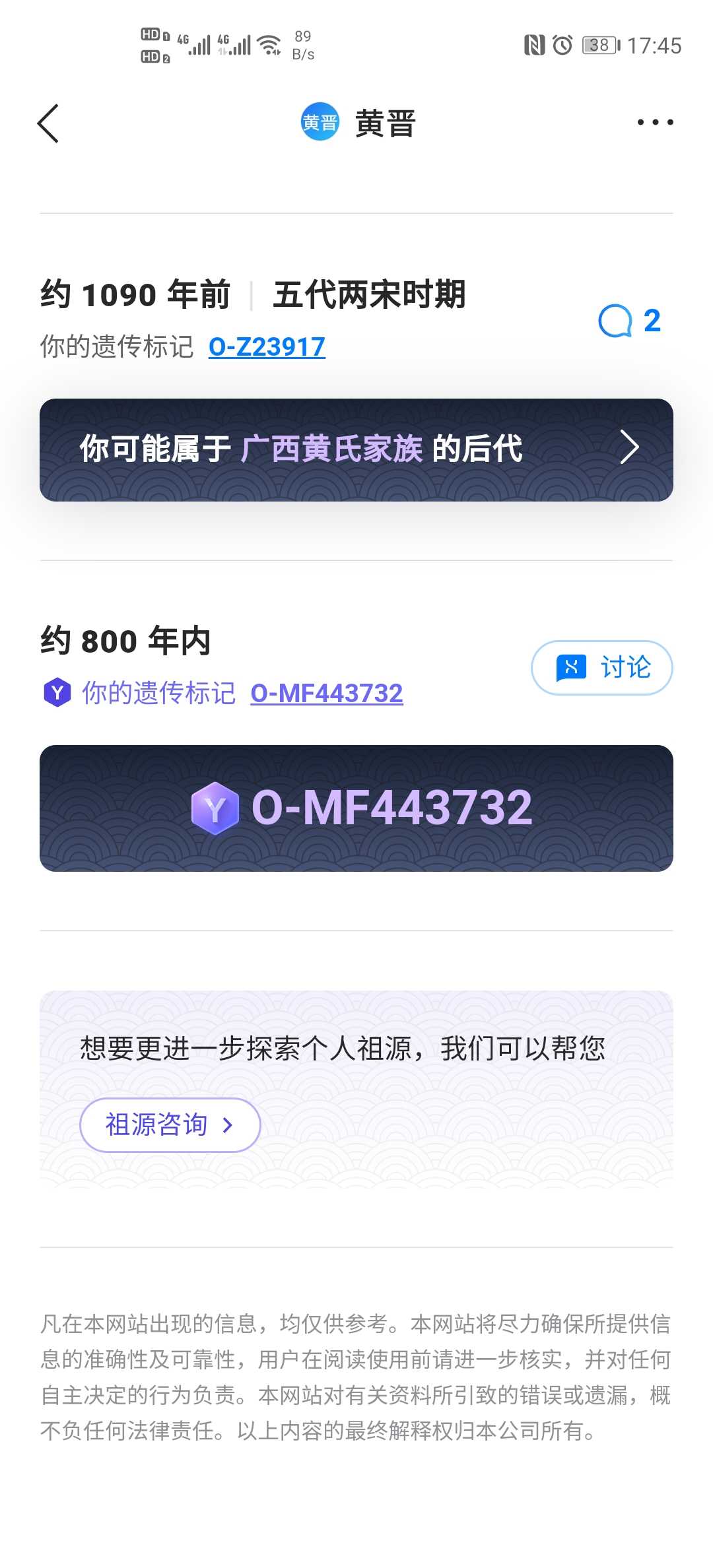Open the large O-MF443732 banner card

pyautogui.click(x=356, y=808)
